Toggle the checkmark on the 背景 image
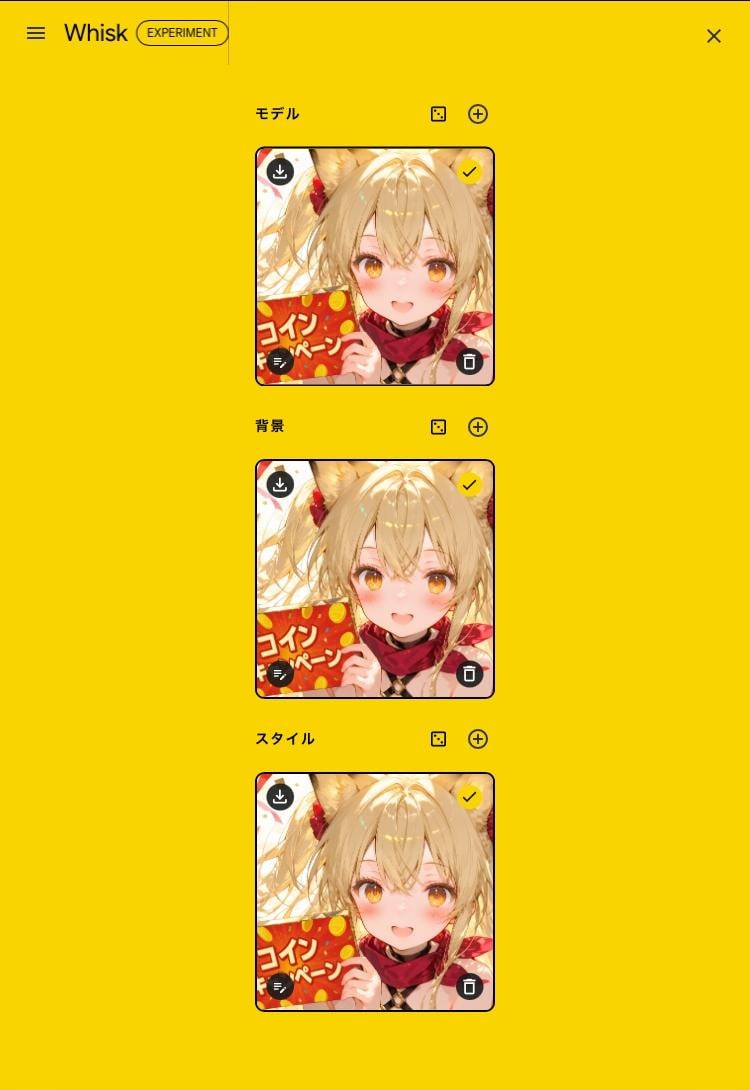Viewport: 750px width, 1090px height. click(x=469, y=485)
